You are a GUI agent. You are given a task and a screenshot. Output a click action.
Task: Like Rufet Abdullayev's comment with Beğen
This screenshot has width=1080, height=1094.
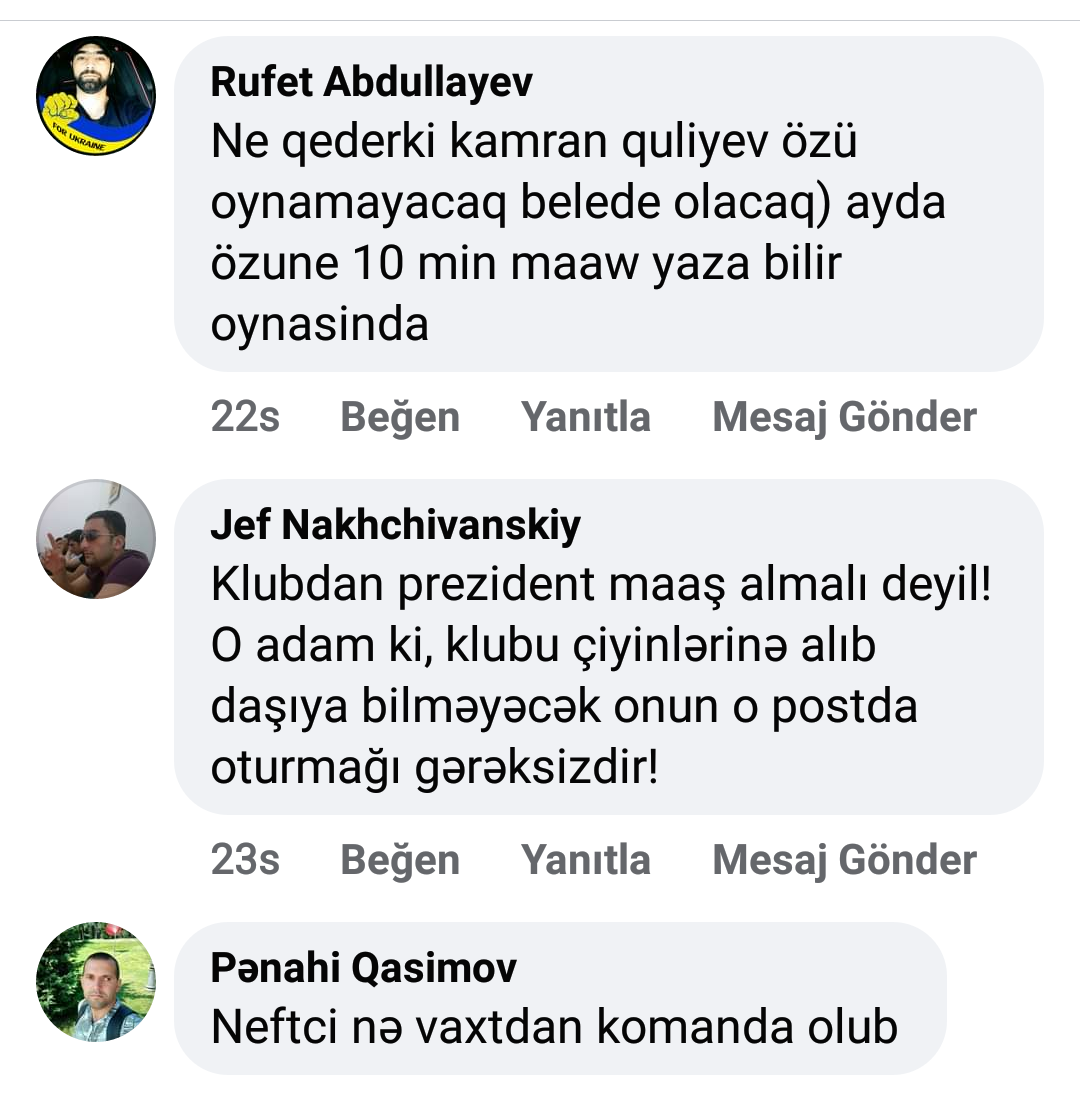400,417
